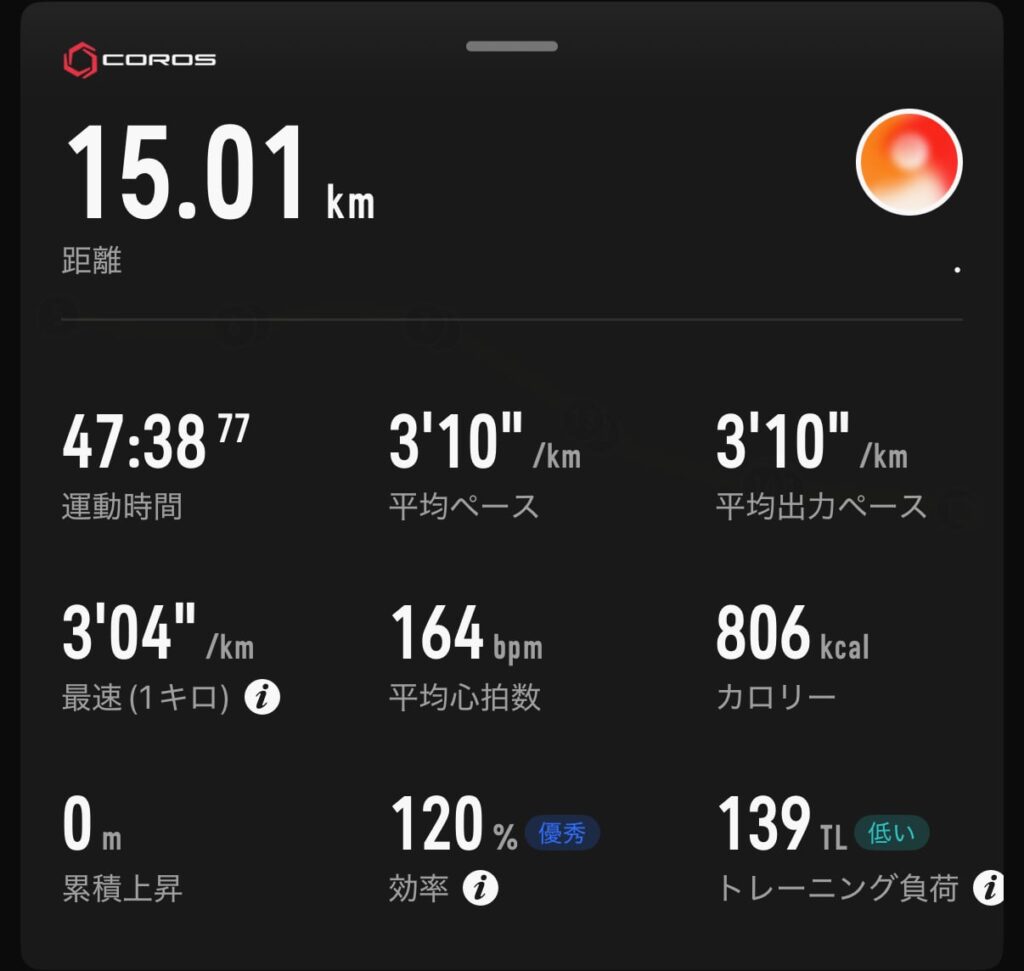Open info for 最速 (1キロ)

(263, 697)
